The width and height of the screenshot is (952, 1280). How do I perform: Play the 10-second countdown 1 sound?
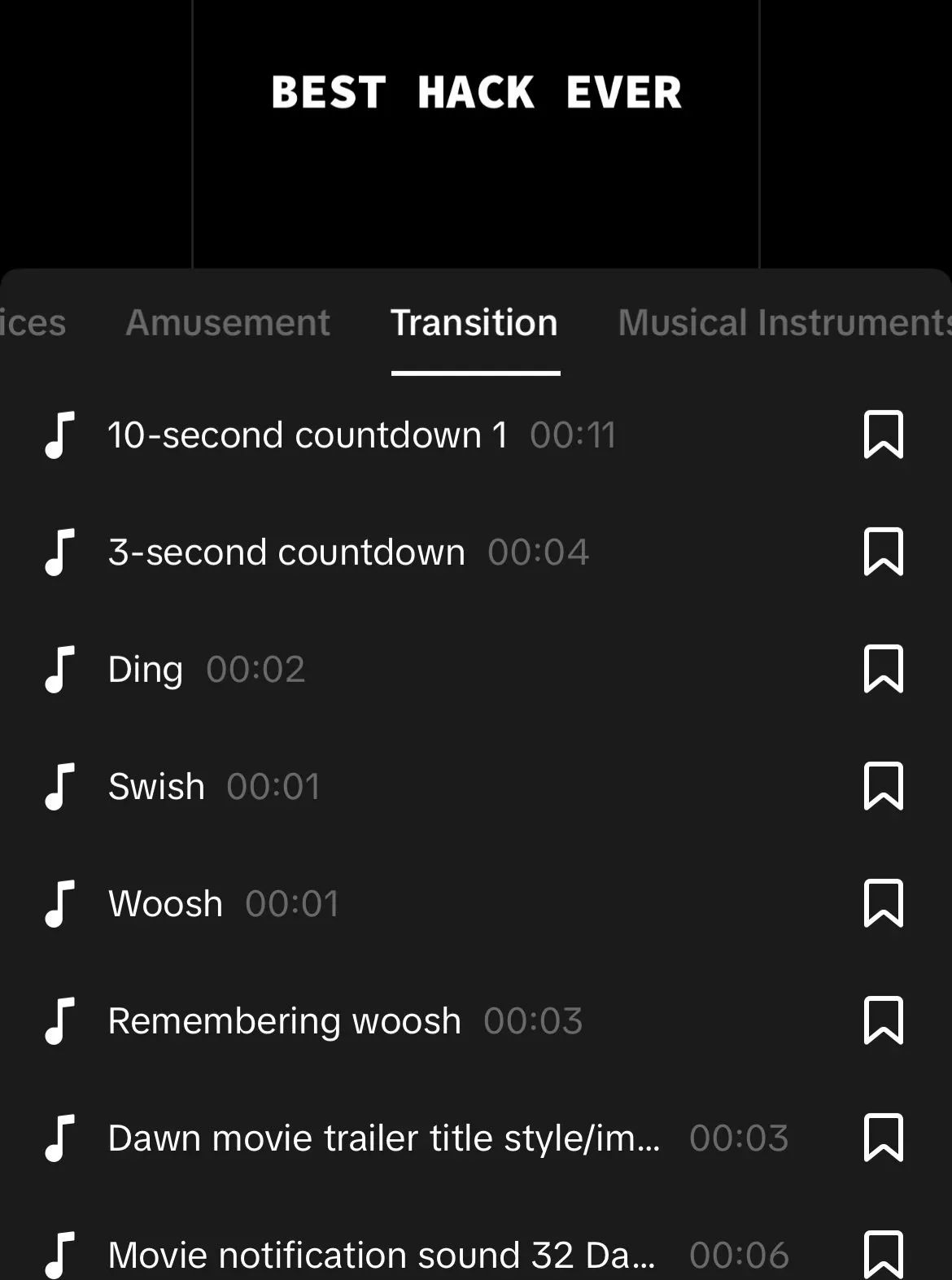point(308,435)
